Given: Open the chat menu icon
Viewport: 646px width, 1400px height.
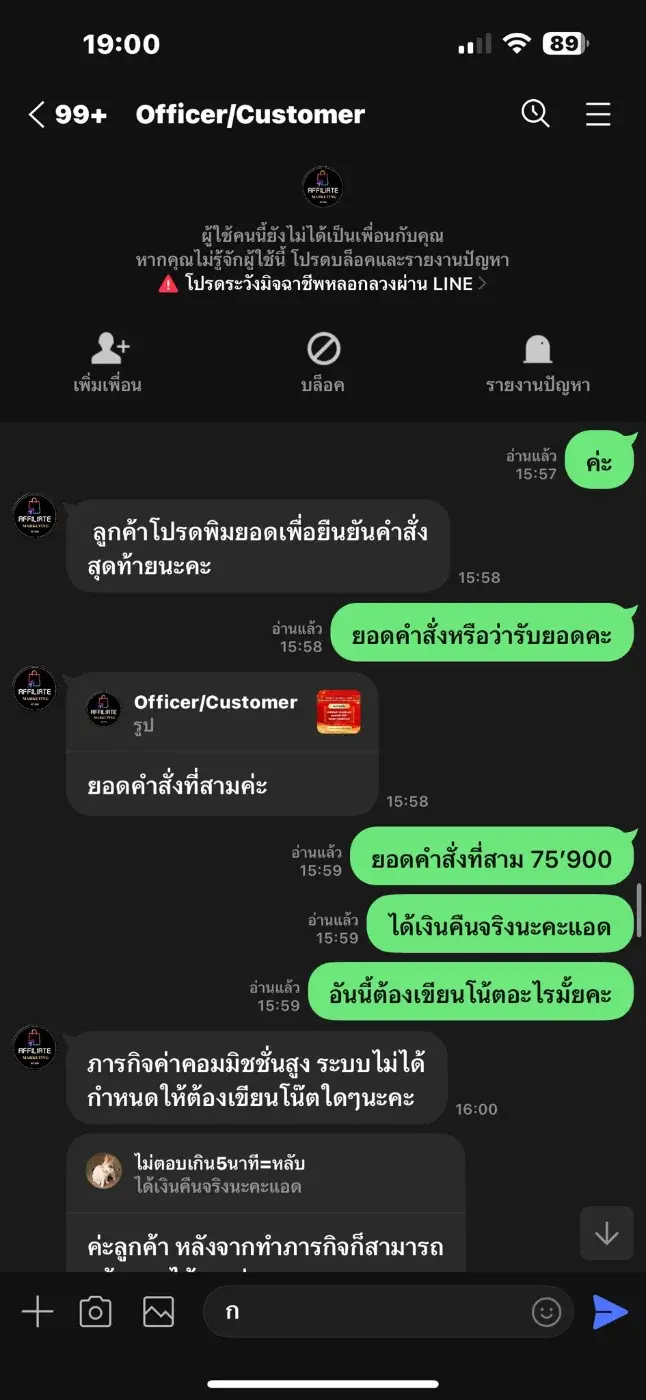Looking at the screenshot, I should pos(598,115).
